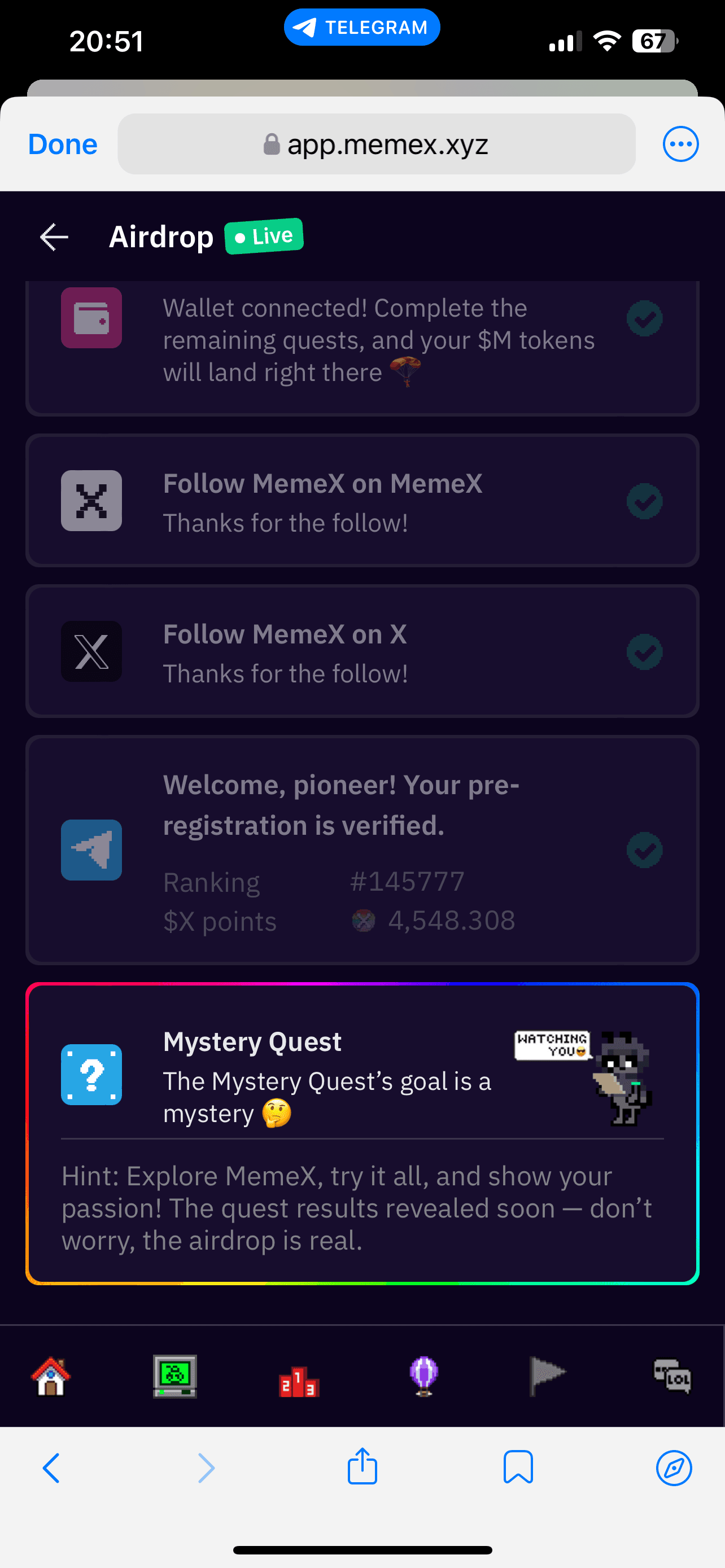Go back in the browser toolbar
Screen dimensions: 725x1568
(x=51, y=1468)
